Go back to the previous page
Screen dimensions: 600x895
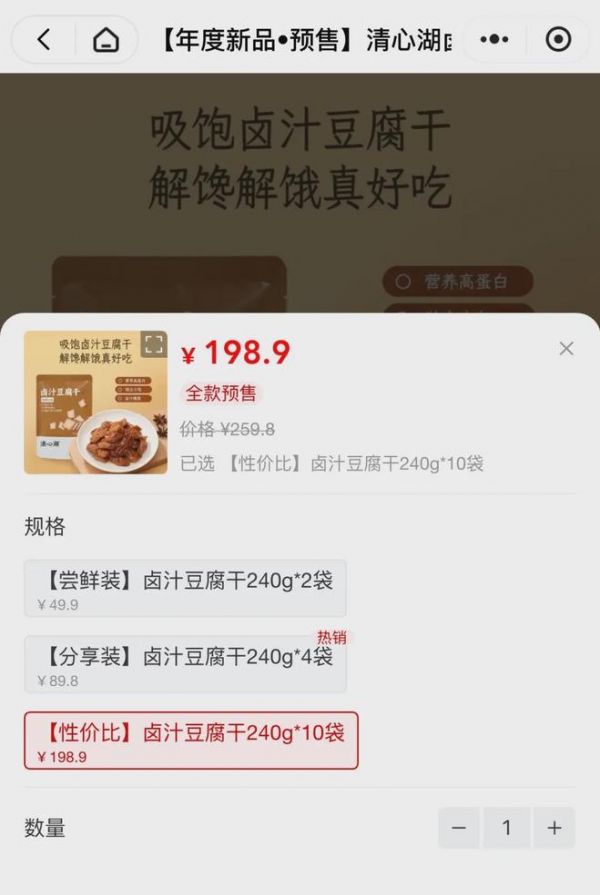coord(43,40)
